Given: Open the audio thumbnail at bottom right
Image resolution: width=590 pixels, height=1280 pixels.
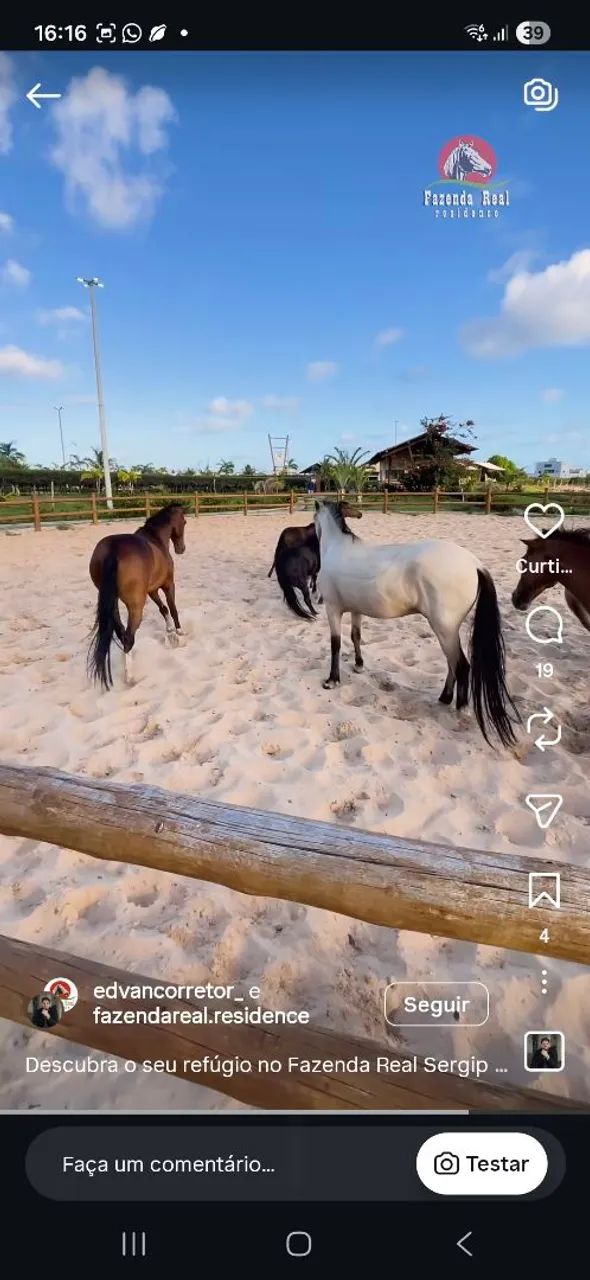Looking at the screenshot, I should point(544,1051).
